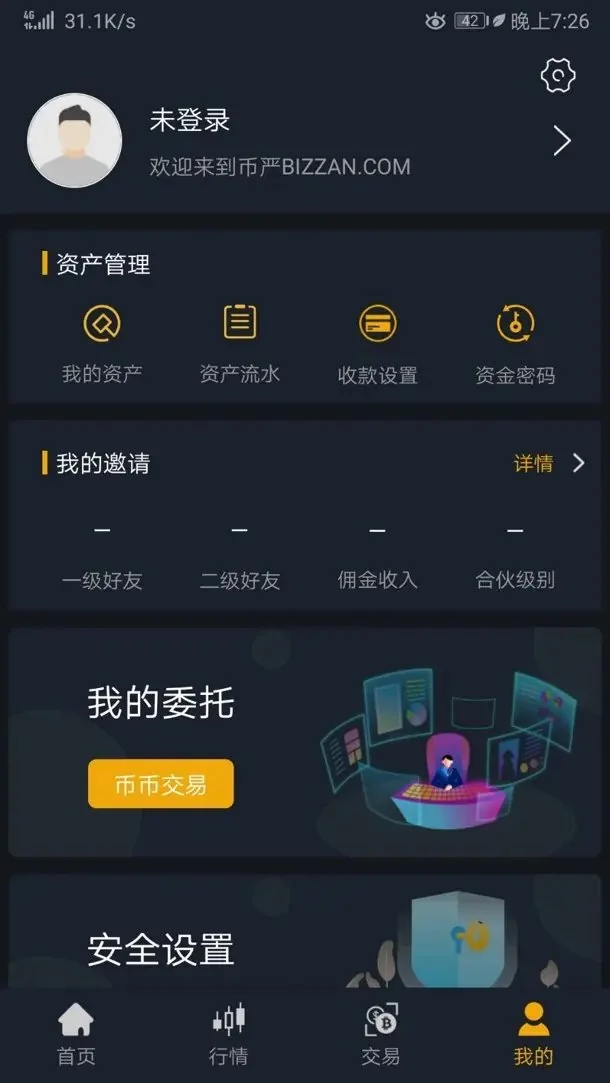Viewport: 610px width, 1083px height.
Task: Tap the 币币交易 button
Action: (x=161, y=784)
